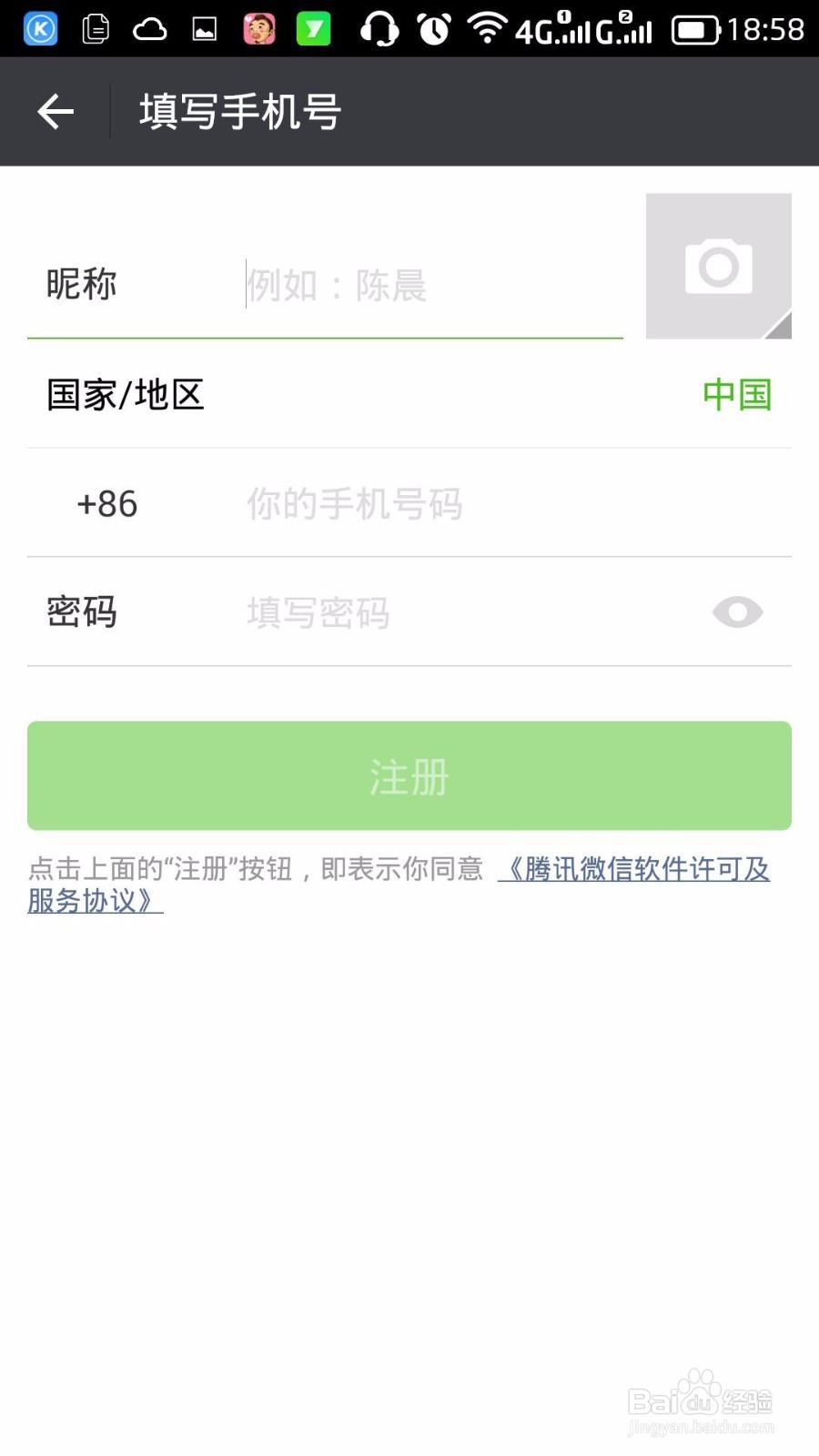Change the +86 country code
The width and height of the screenshot is (819, 1456).
pos(106,503)
